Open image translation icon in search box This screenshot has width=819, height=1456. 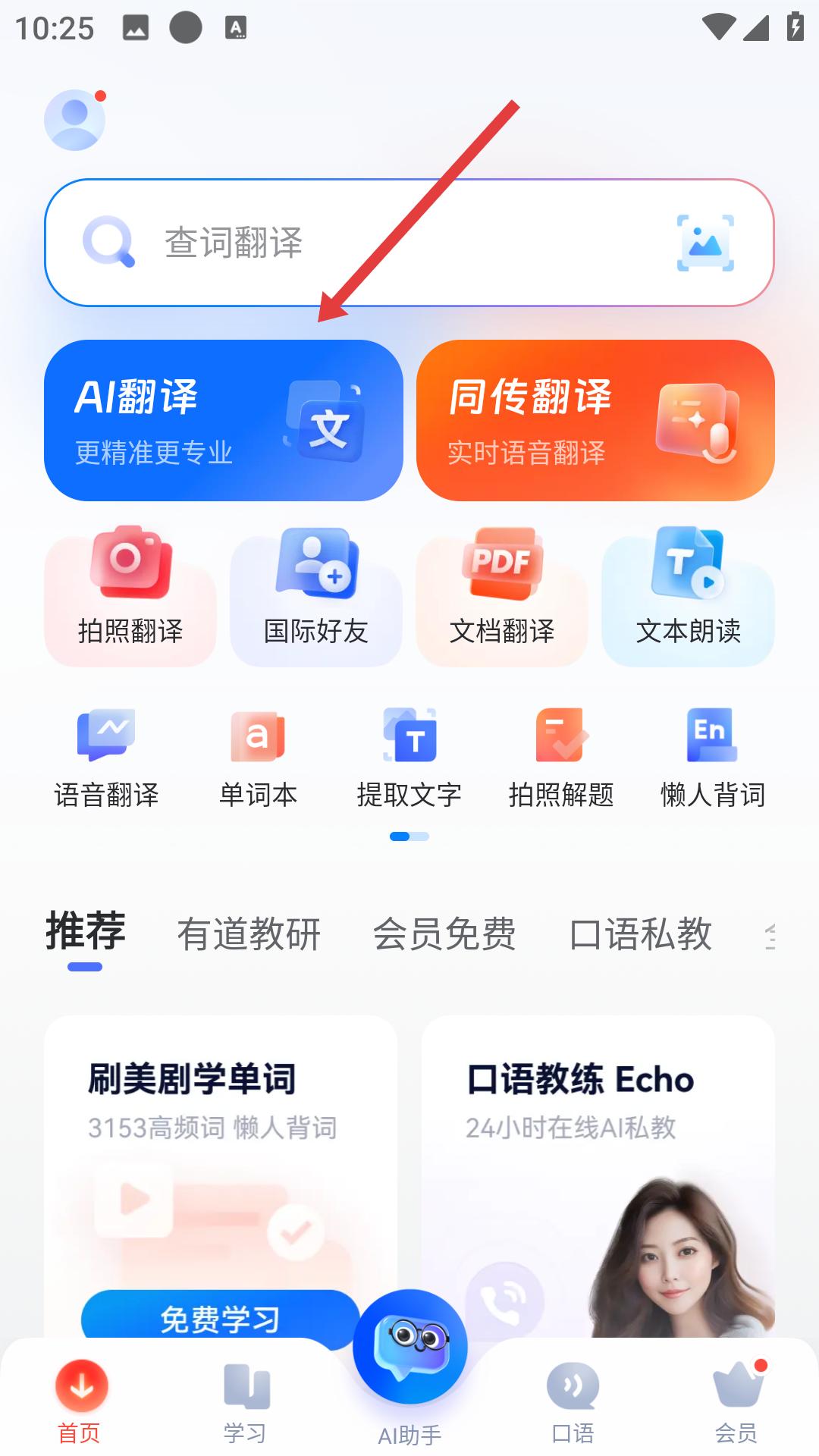tap(705, 243)
